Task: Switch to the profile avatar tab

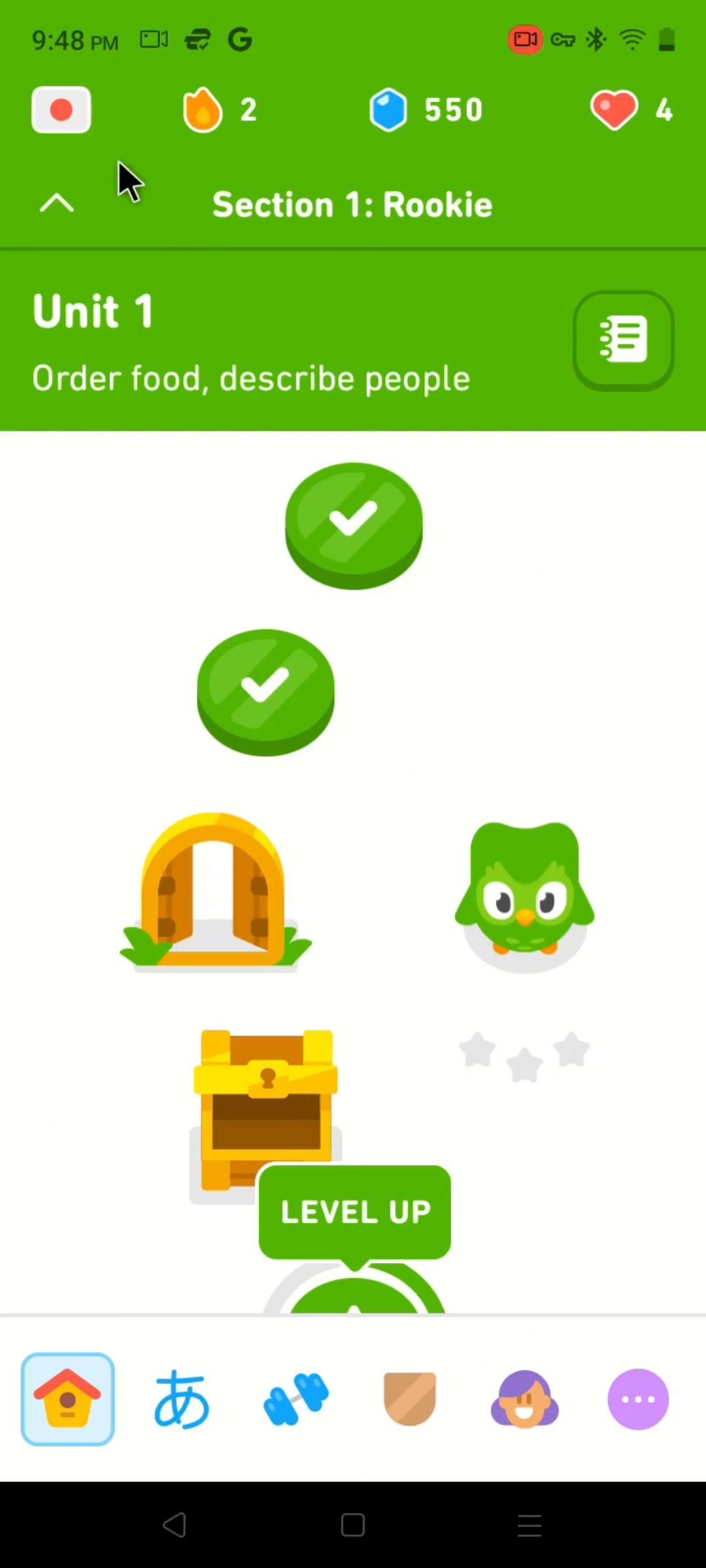Action: click(524, 1399)
